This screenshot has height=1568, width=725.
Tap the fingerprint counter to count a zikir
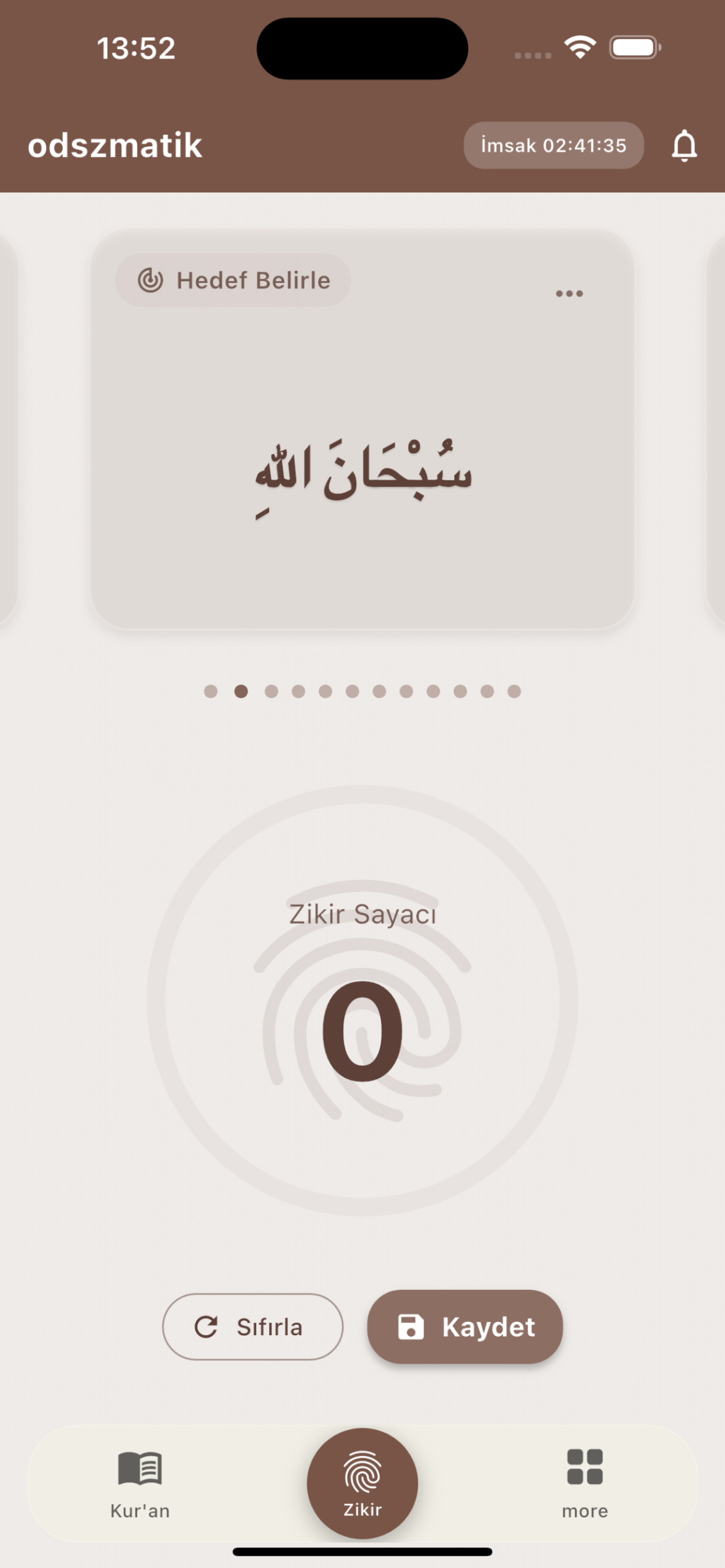pyautogui.click(x=362, y=1001)
